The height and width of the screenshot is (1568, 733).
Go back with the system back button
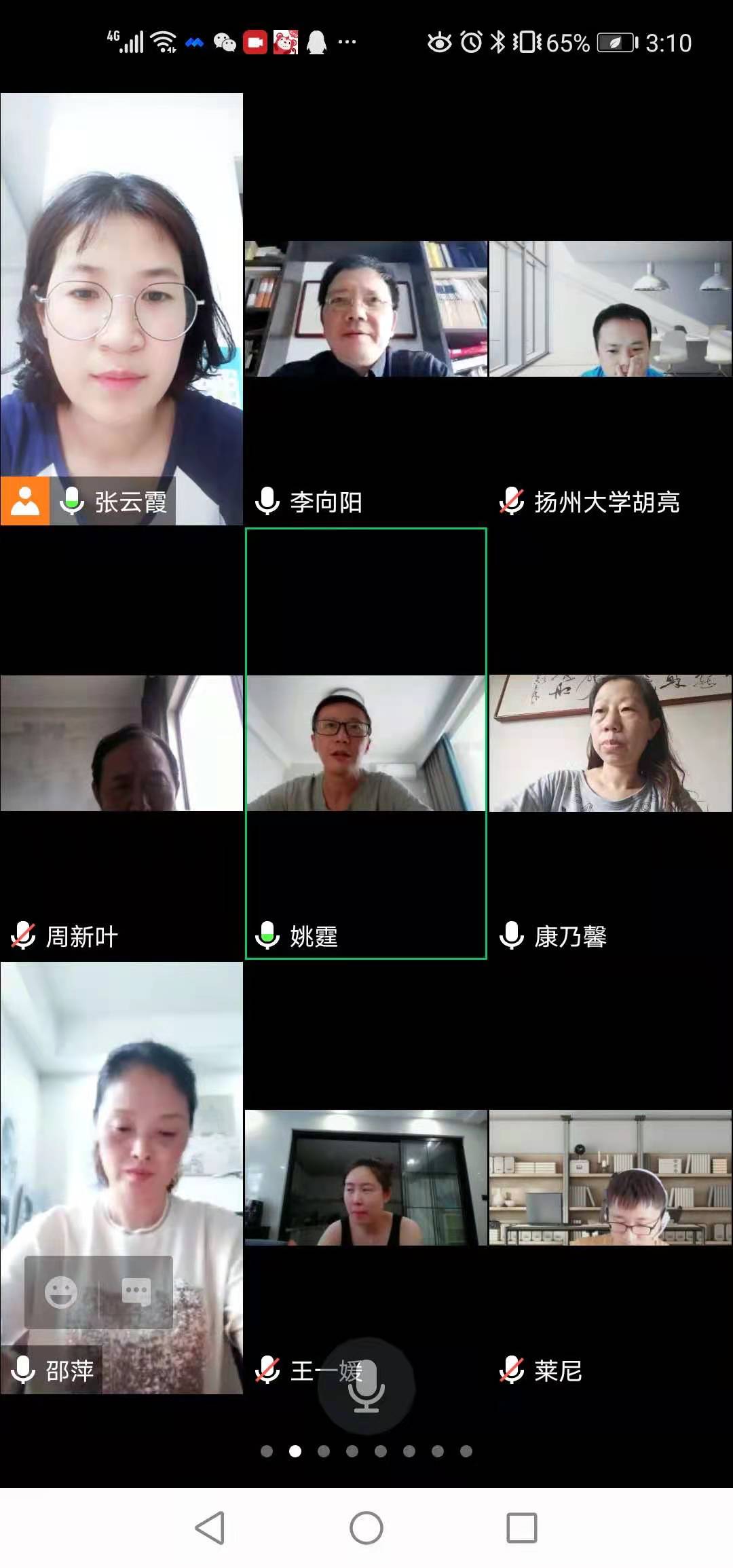(210, 1528)
